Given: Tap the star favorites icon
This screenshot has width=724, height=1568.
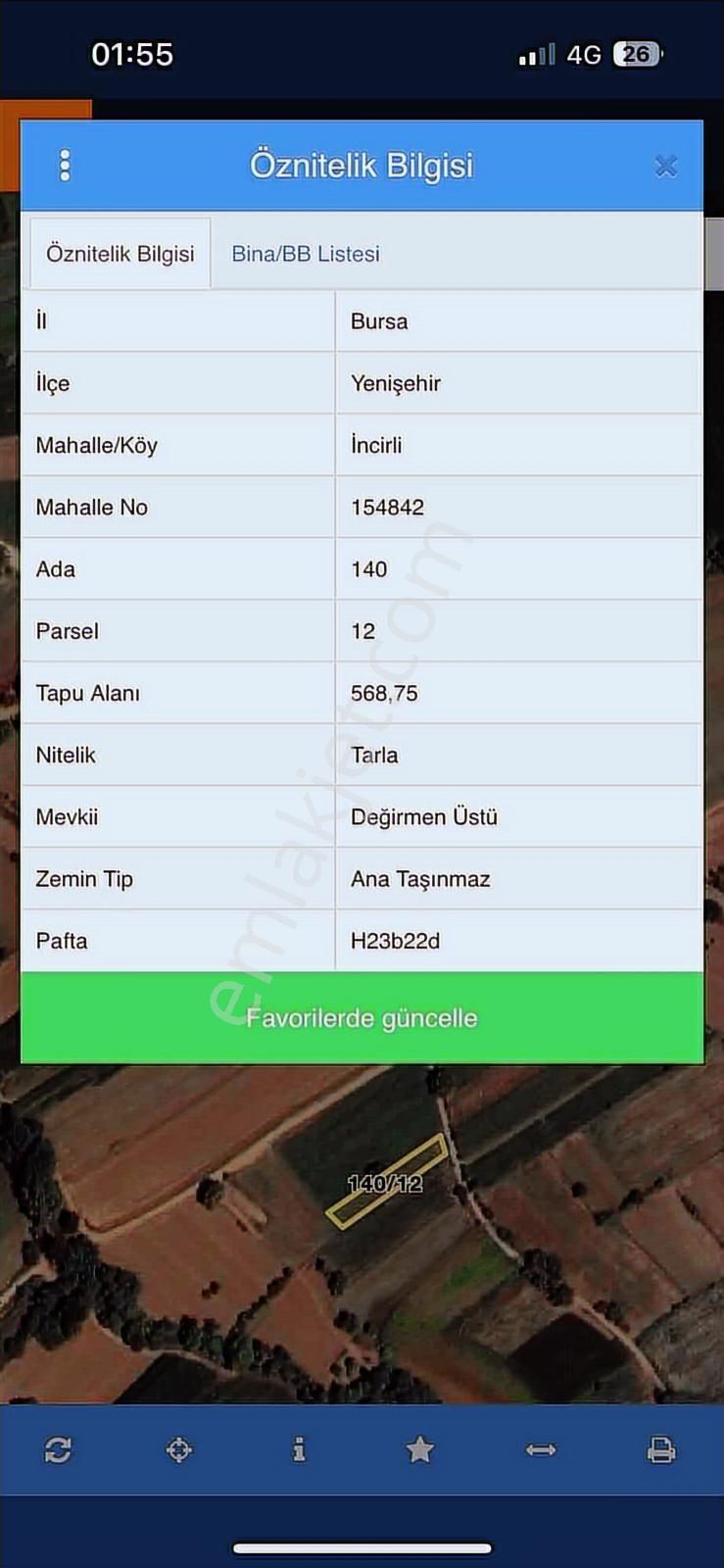Looking at the screenshot, I should [x=421, y=1450].
